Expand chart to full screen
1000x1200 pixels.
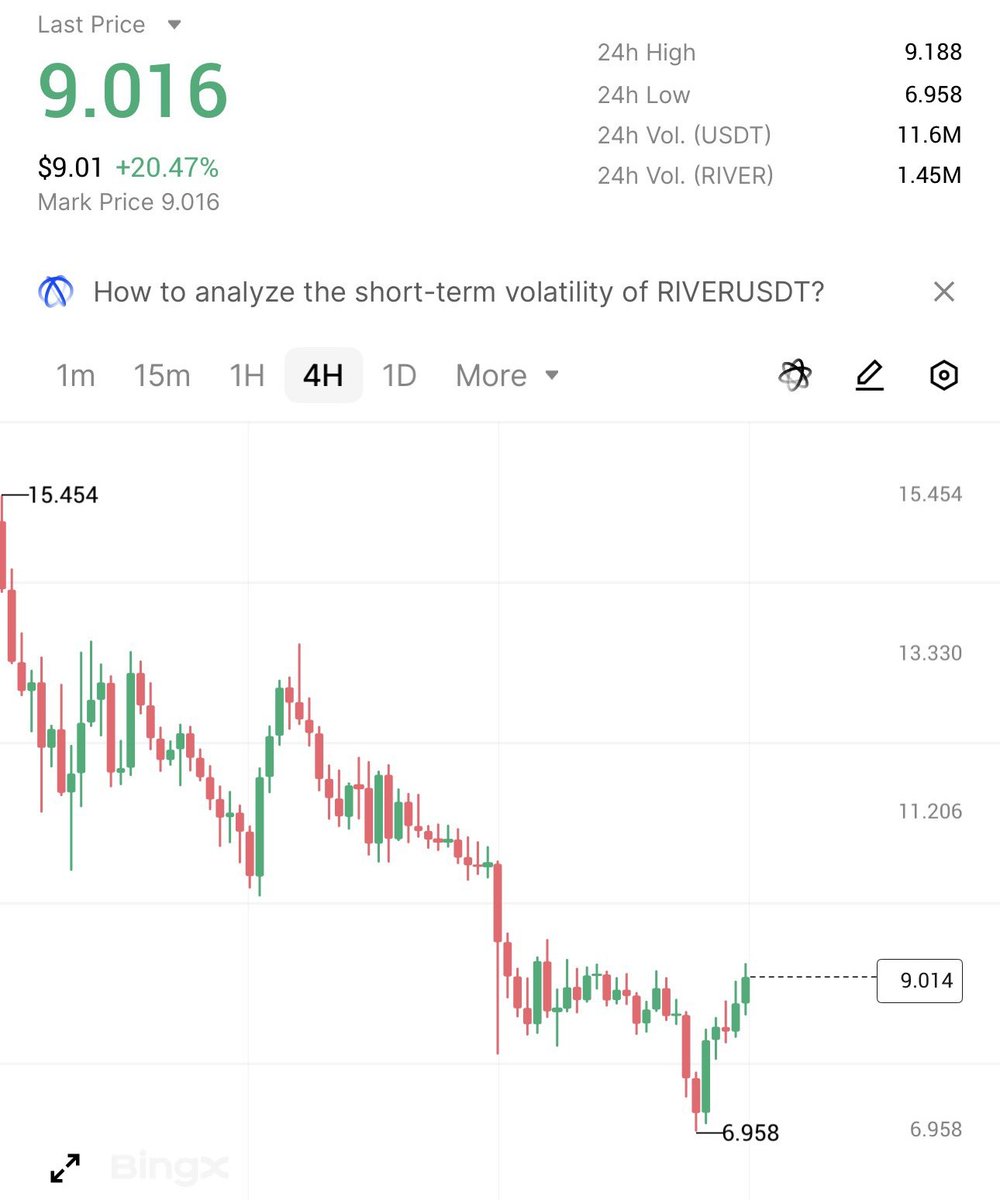[x=65, y=1167]
